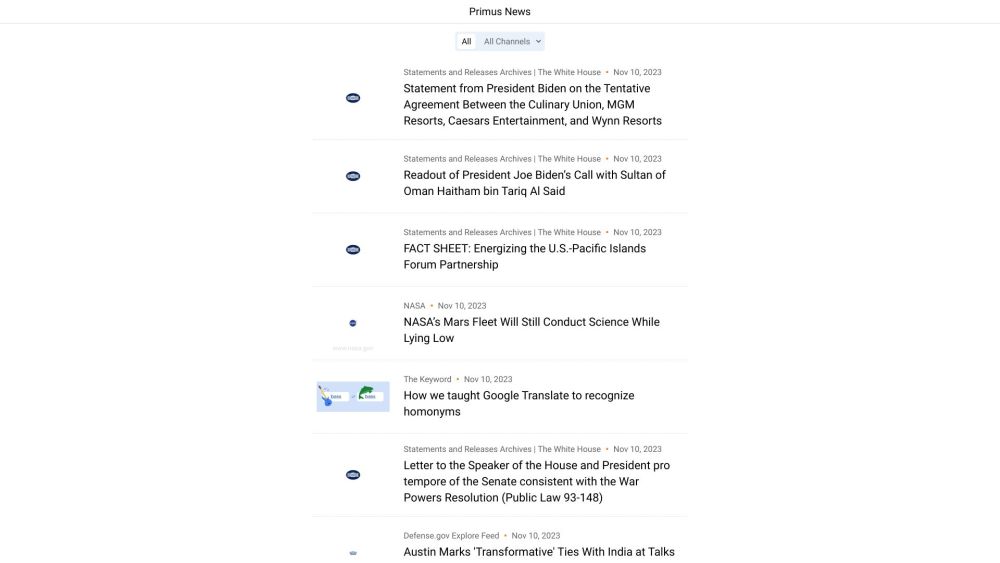Open FACT SHEET on Pacific Islands Forum

(524, 257)
